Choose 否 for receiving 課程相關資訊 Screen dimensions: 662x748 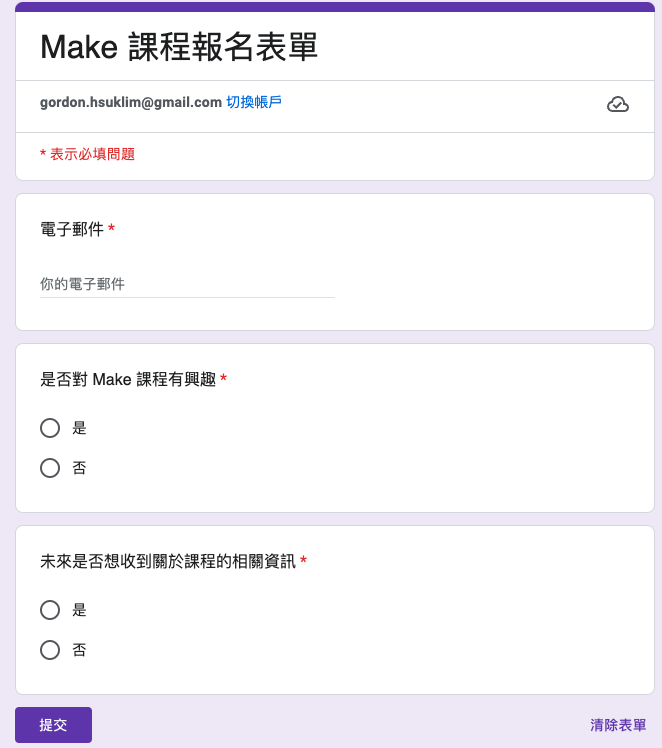click(50, 650)
